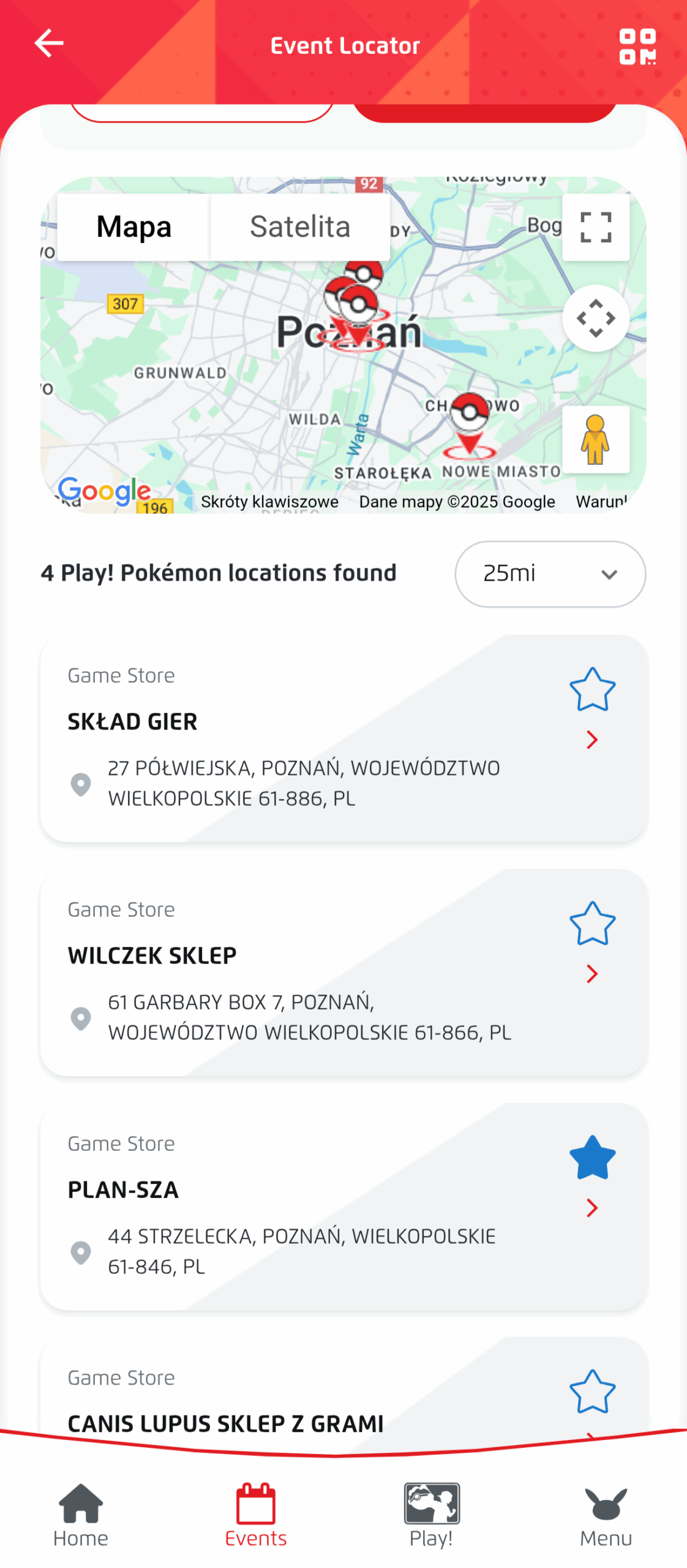Activate the map pan control
Screen dimensions: 687x1568
click(x=596, y=318)
